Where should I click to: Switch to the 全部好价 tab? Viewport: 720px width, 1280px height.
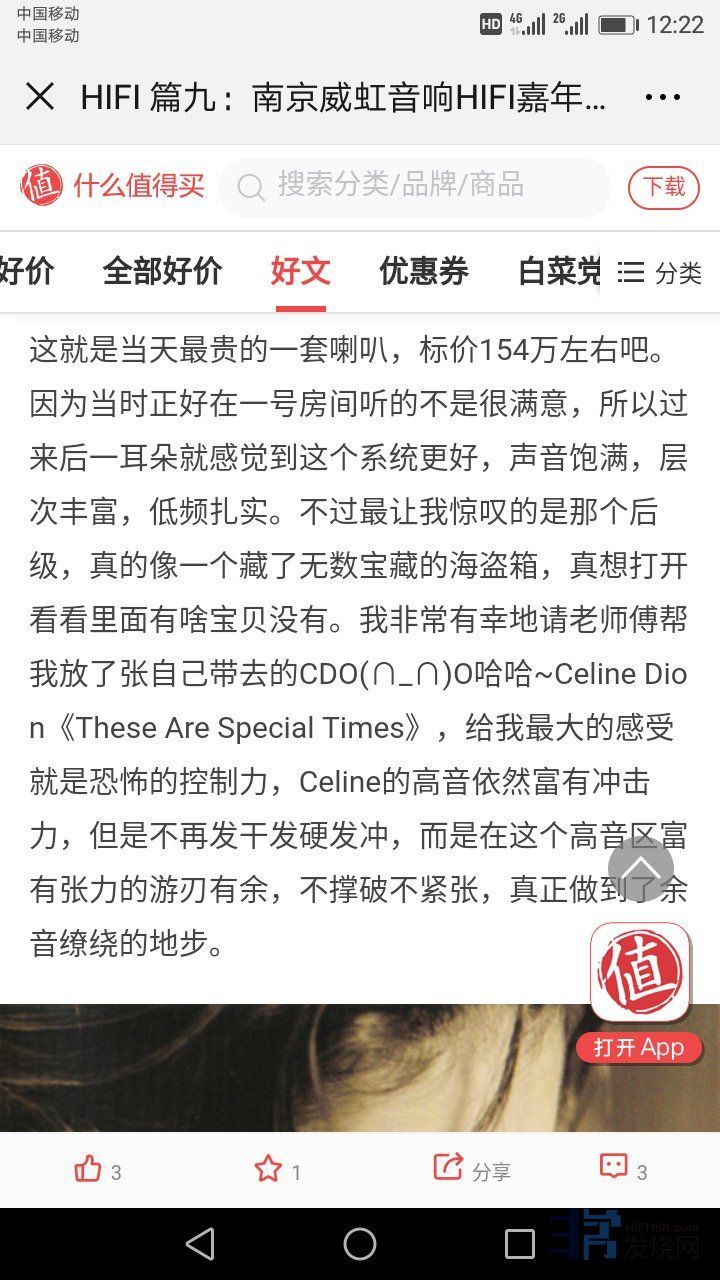162,271
